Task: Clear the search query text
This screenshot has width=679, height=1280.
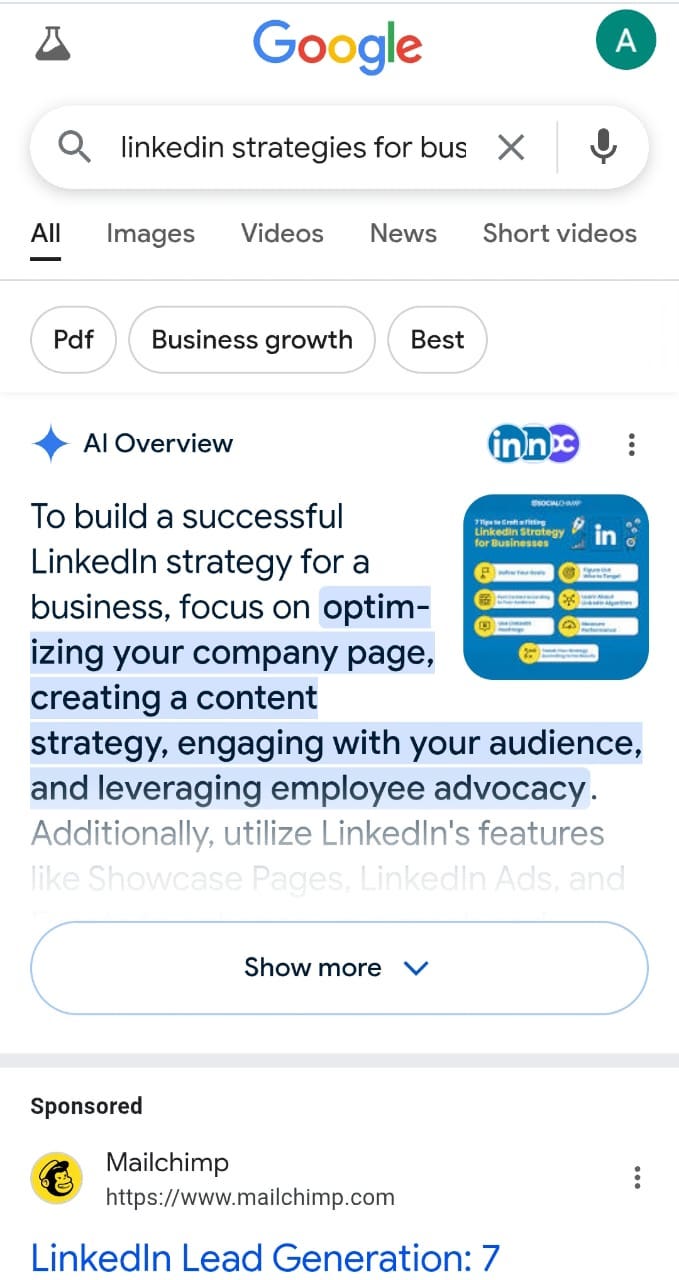Action: tap(511, 148)
